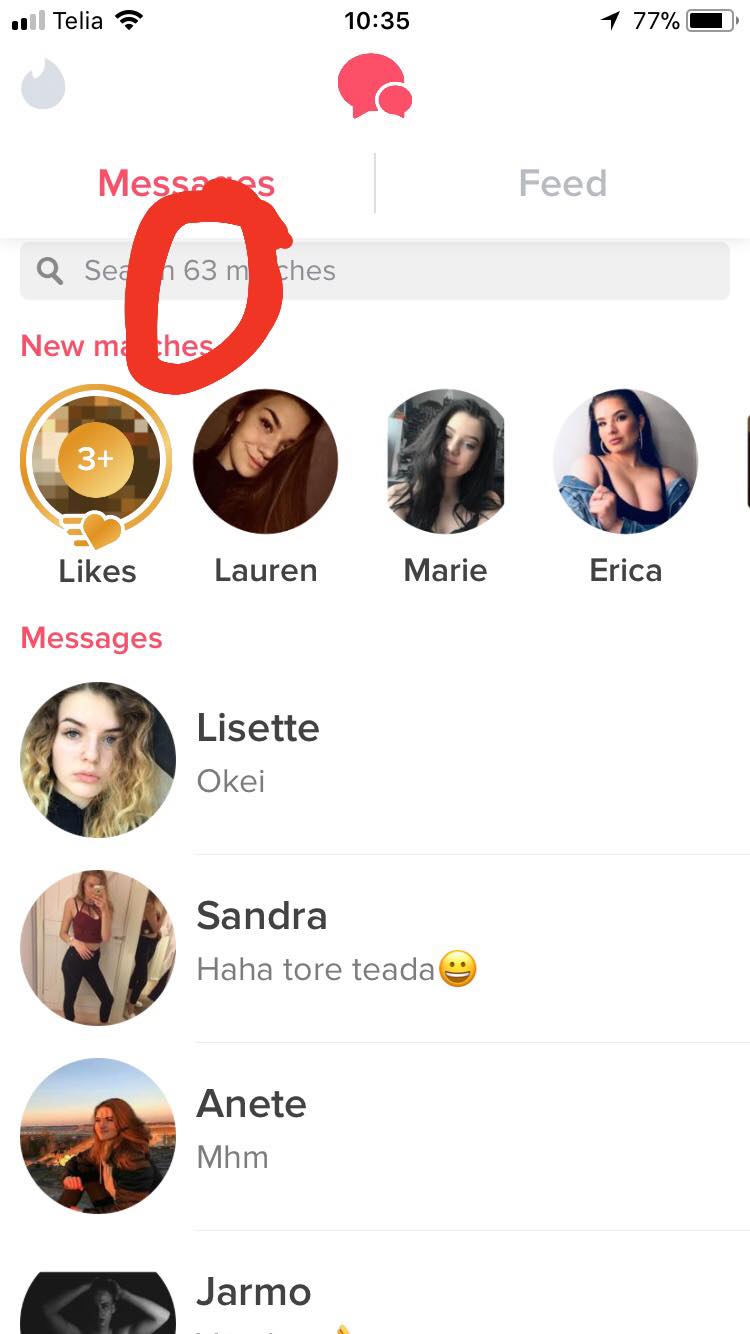Screen dimensions: 750x1334
Task: Switch to the Feed tab
Action: click(562, 183)
